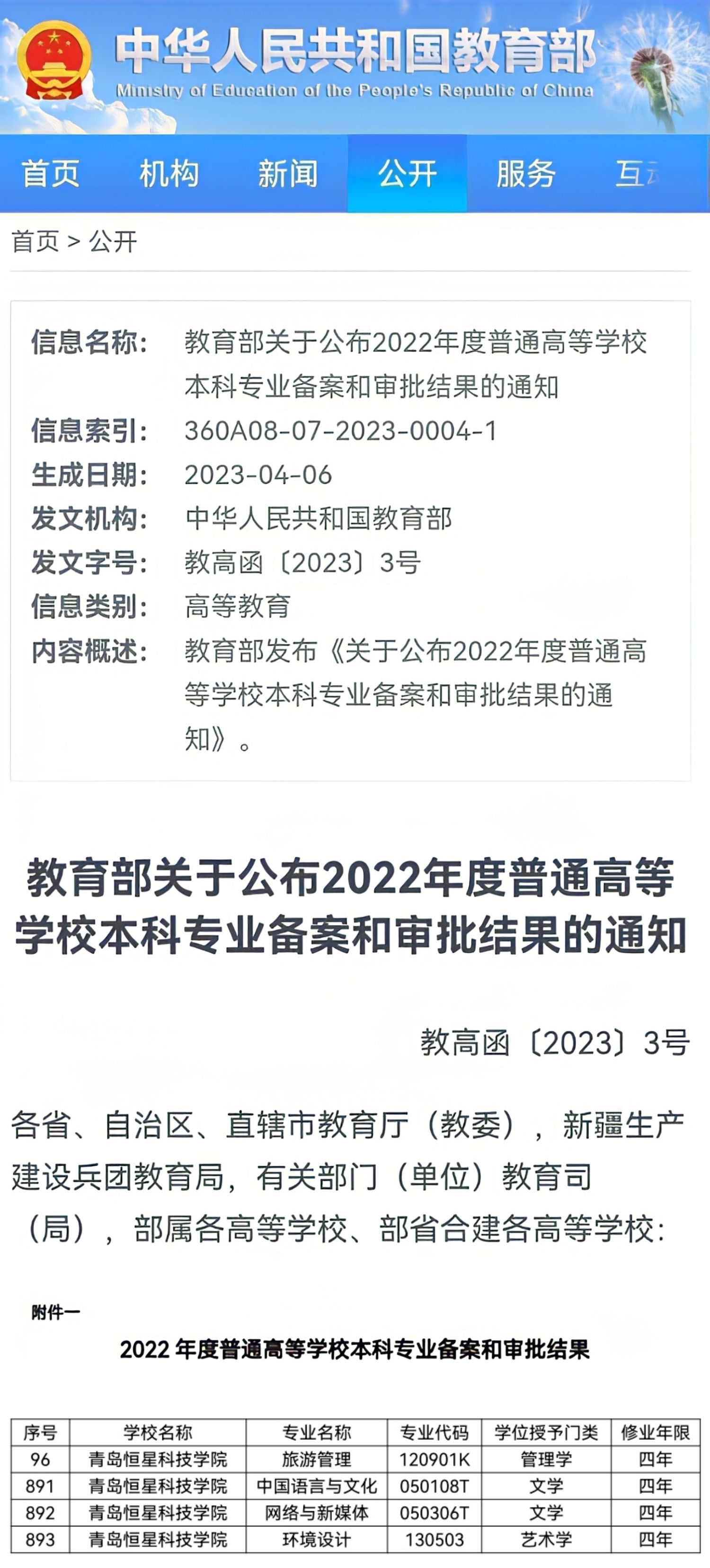
Task: Open the 首页 navigation tab
Action: click(x=51, y=174)
